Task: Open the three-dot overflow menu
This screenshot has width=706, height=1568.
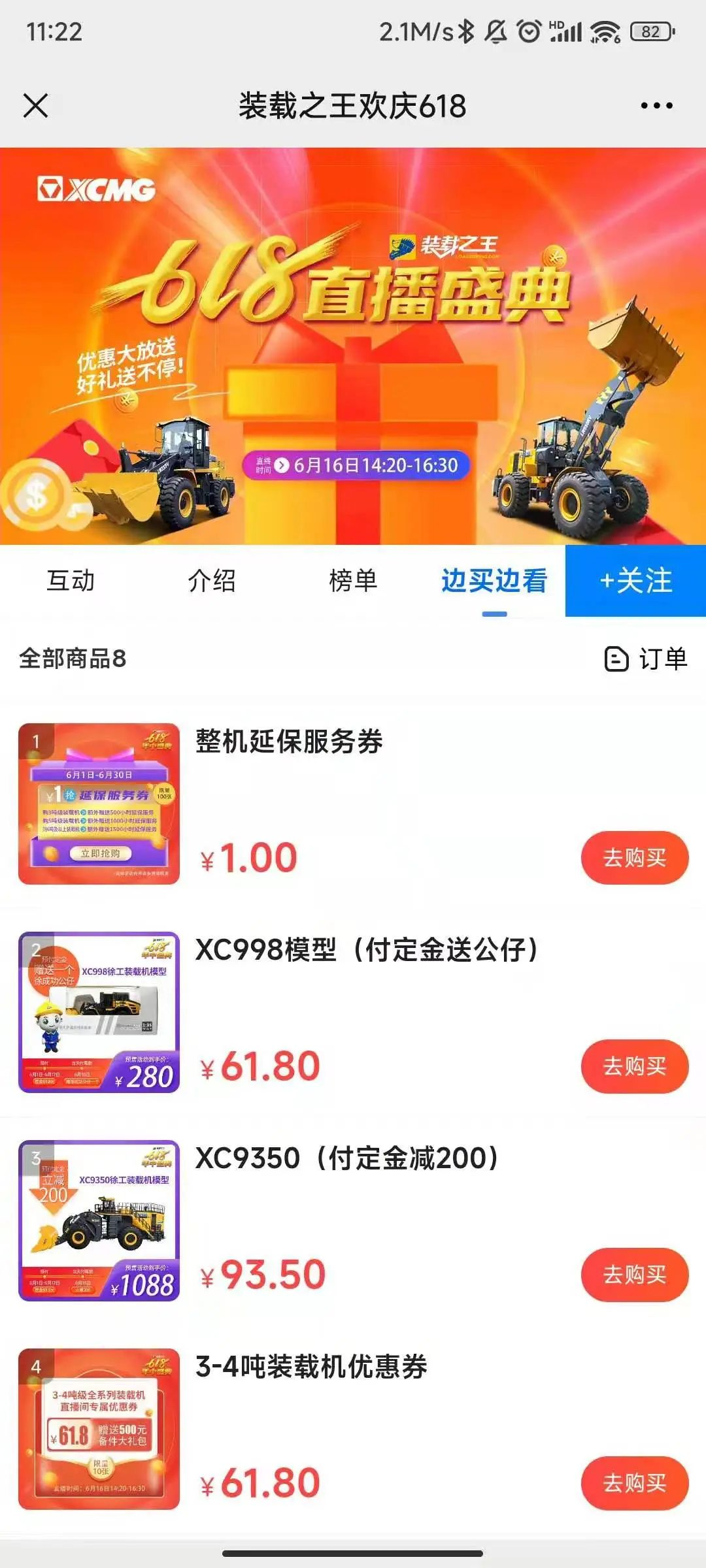Action: [x=656, y=105]
